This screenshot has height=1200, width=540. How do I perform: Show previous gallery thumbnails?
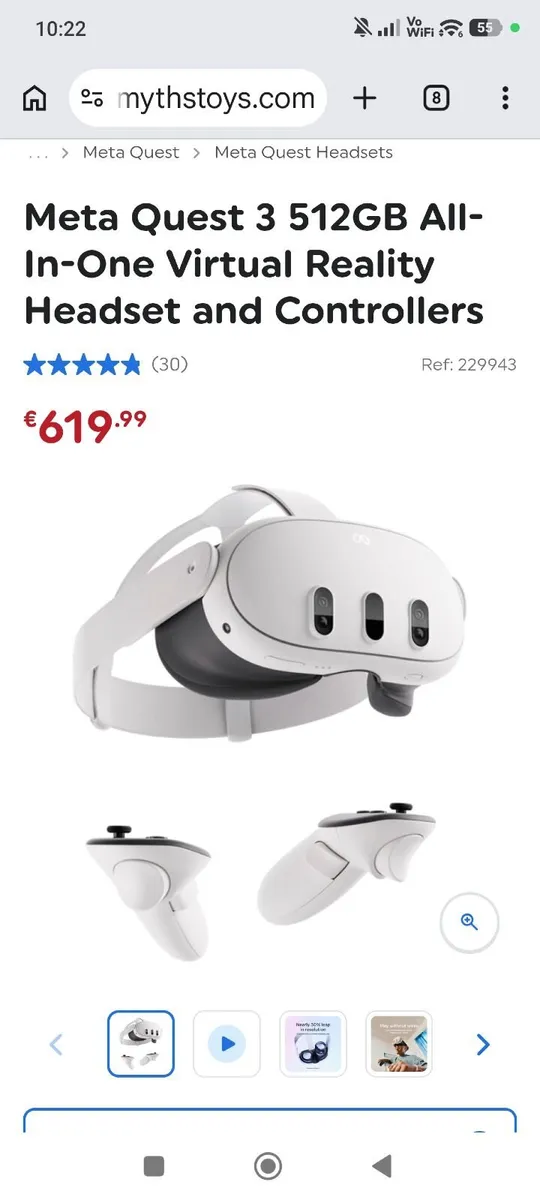tap(56, 1045)
